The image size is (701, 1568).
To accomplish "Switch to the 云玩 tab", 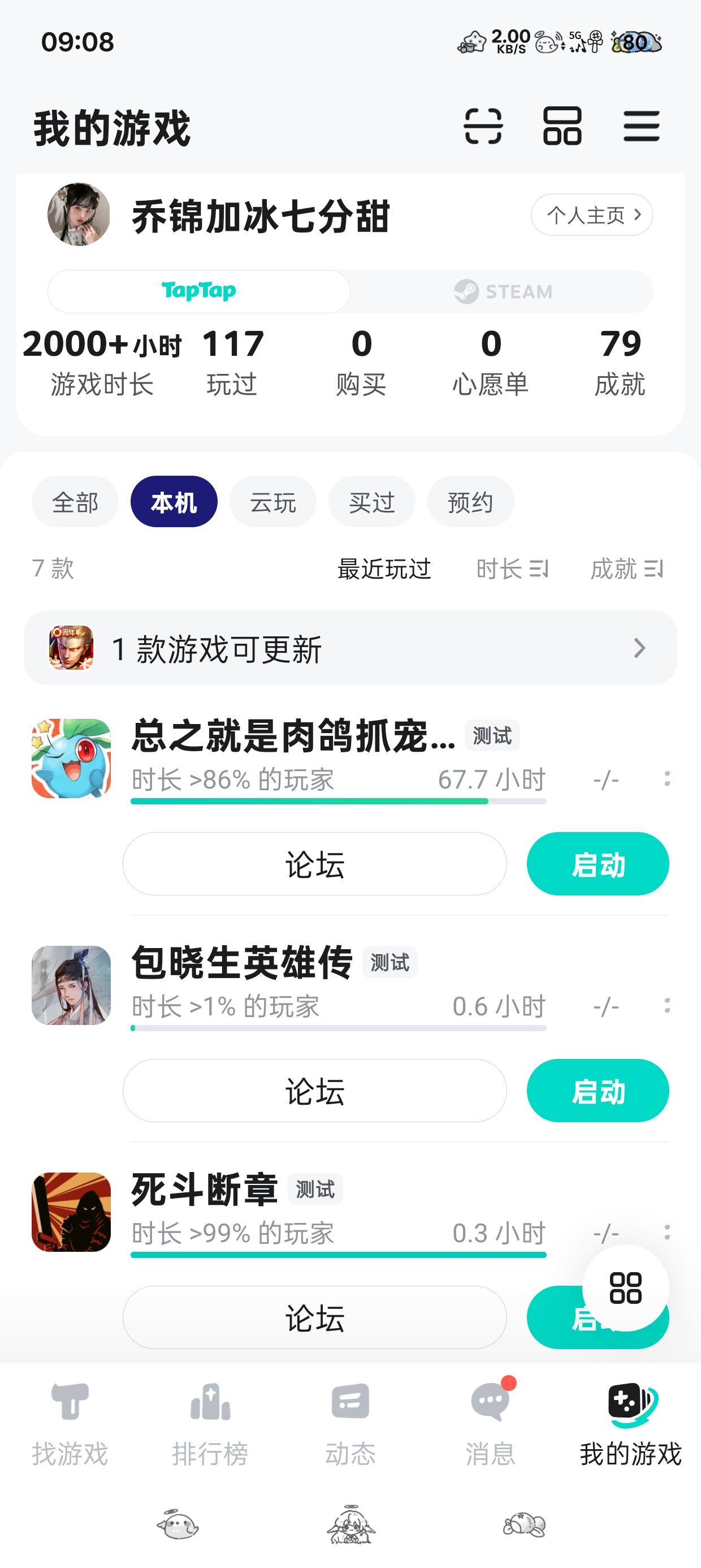I will coord(272,501).
